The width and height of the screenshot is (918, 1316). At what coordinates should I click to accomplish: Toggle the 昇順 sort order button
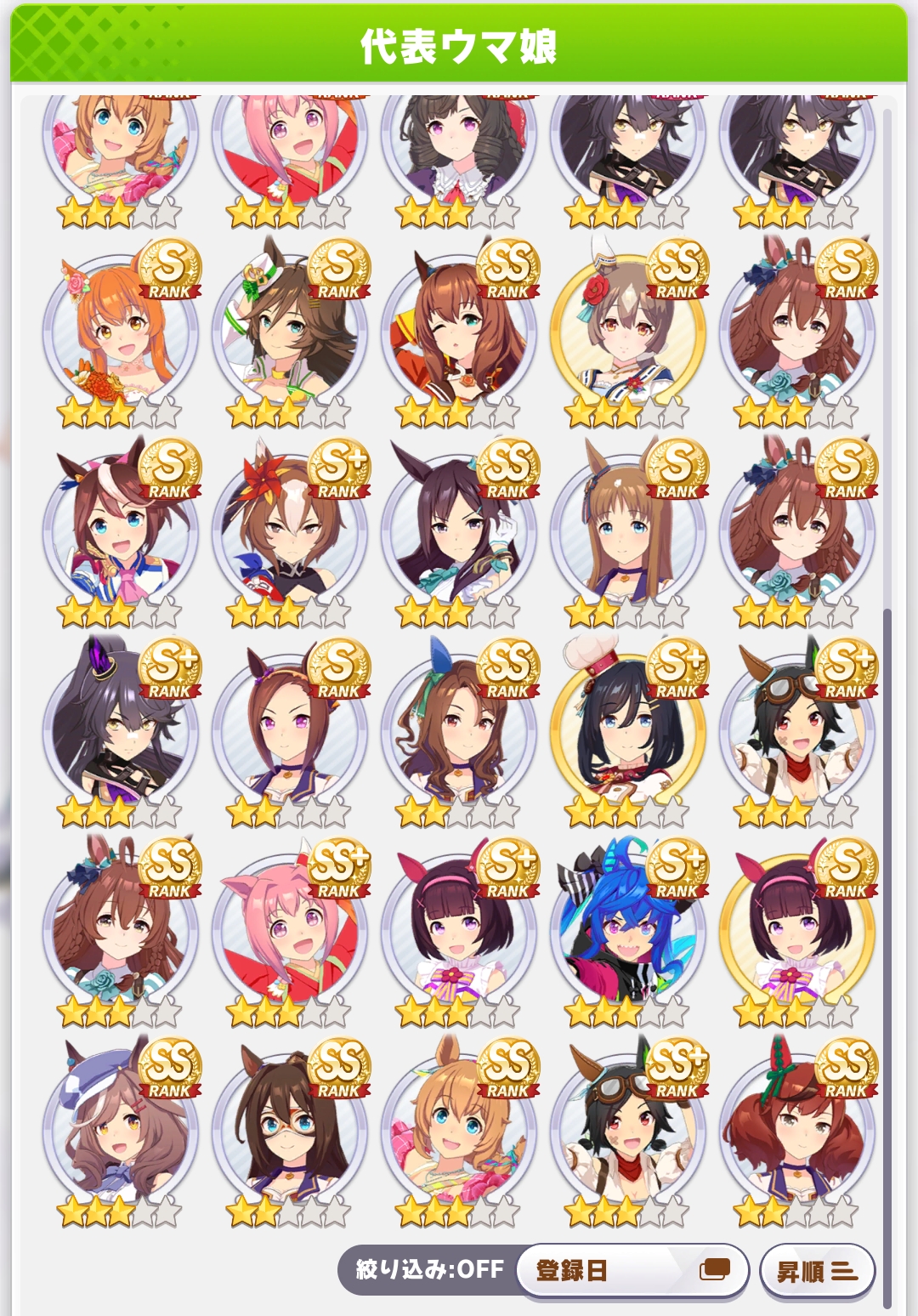816,1271
